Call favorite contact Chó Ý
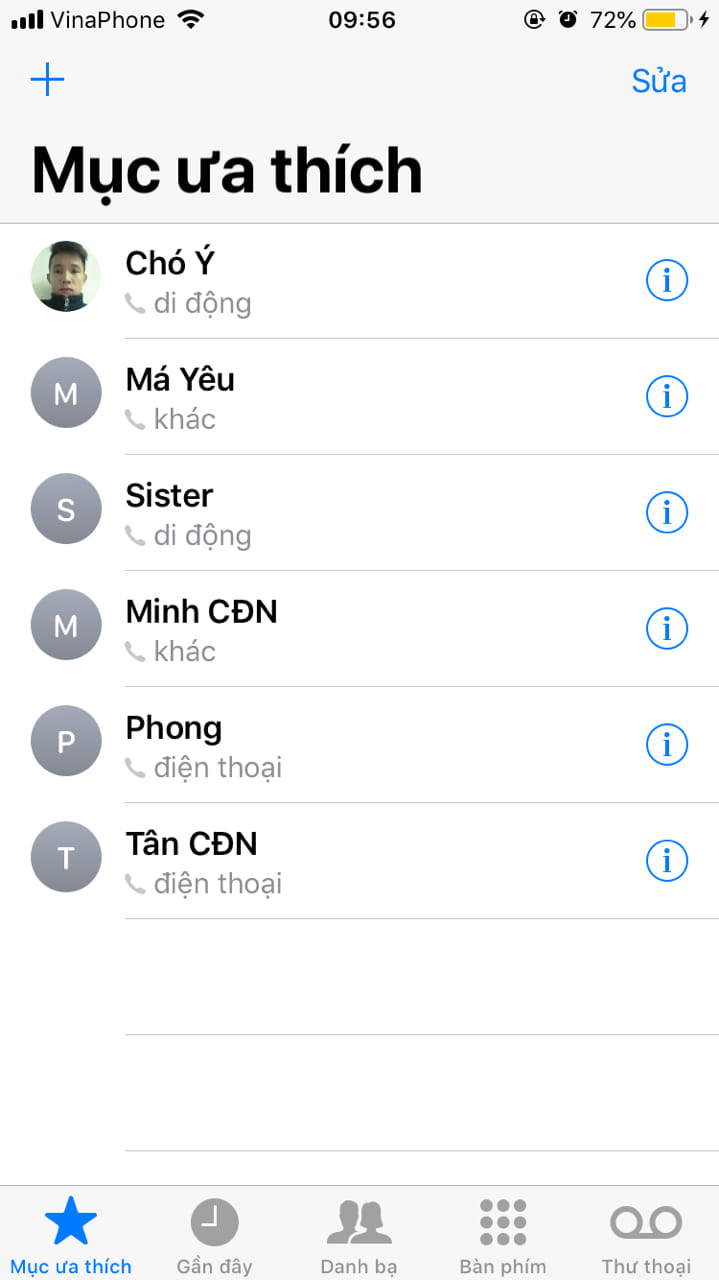The image size is (719, 1280). tap(300, 281)
